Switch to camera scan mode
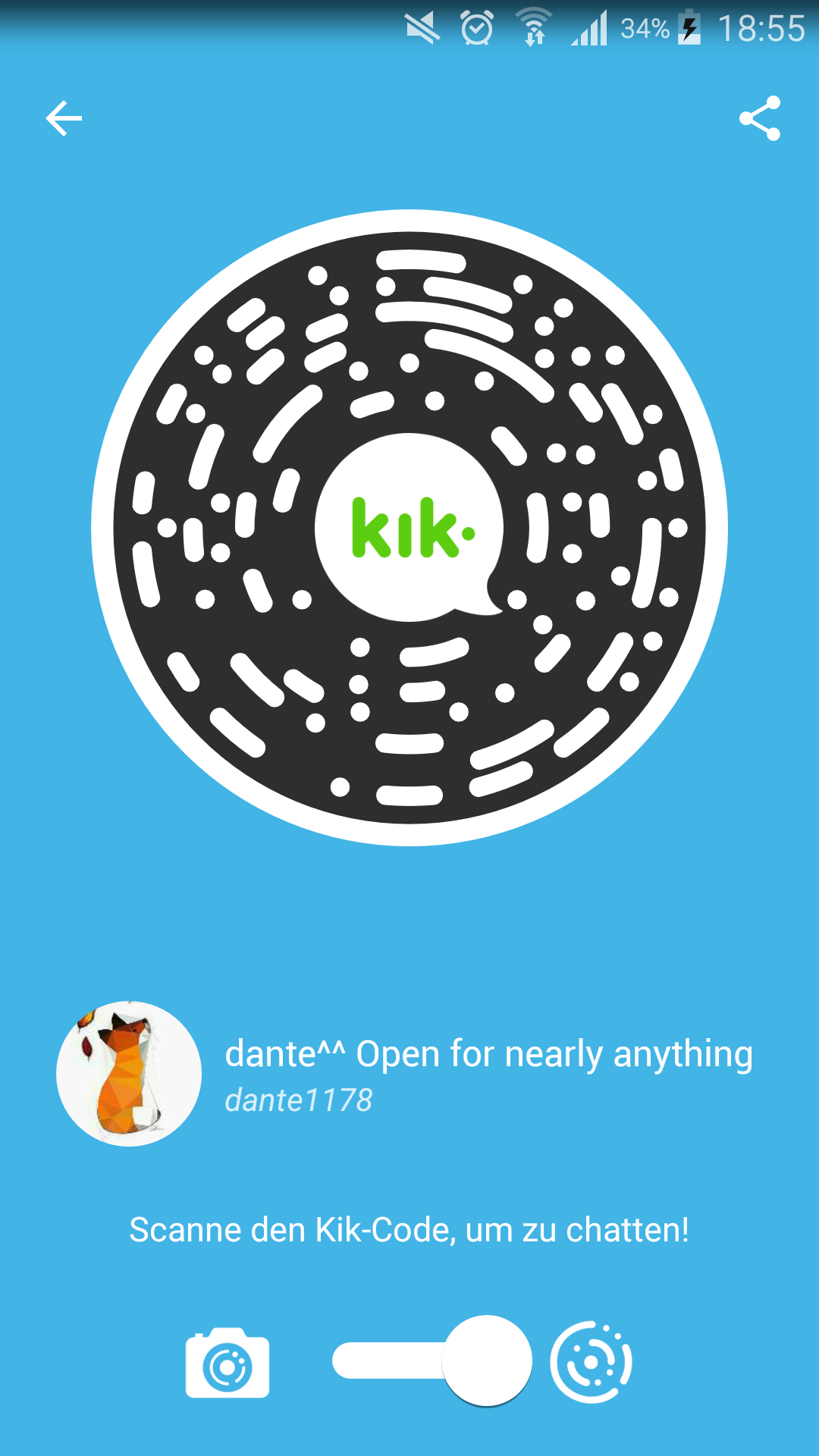819x1456 pixels. pyautogui.click(x=227, y=1363)
